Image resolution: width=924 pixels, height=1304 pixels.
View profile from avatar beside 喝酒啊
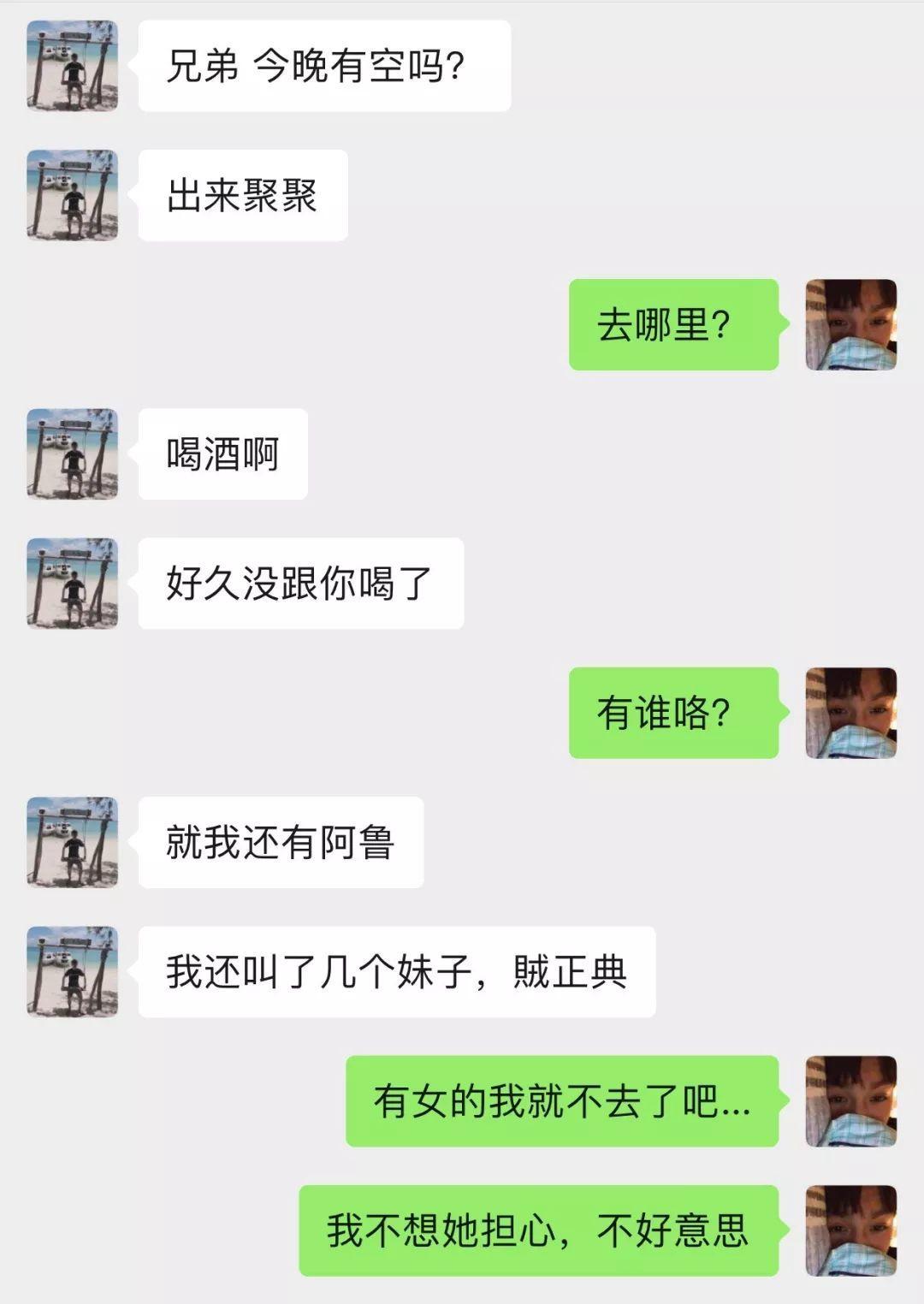click(72, 454)
